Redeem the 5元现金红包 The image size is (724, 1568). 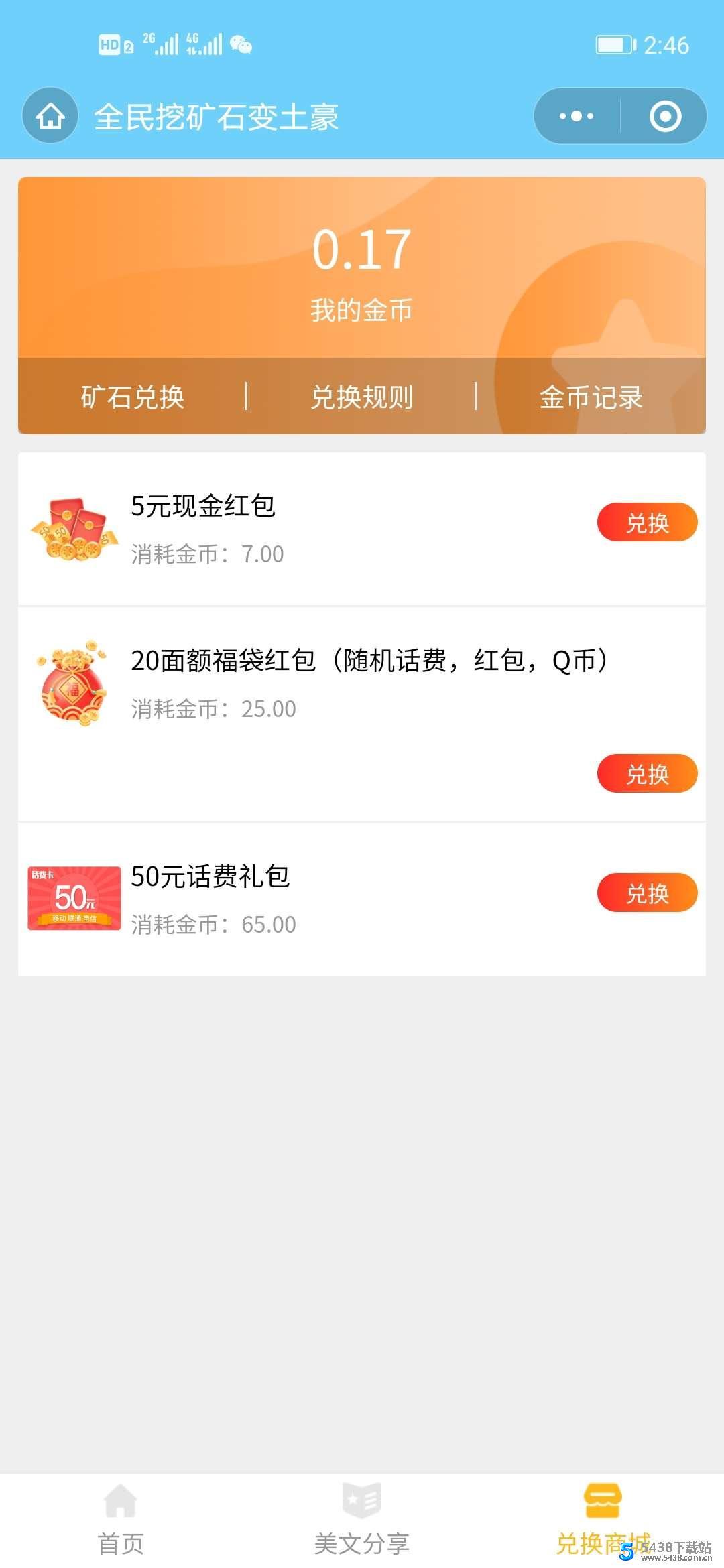[x=647, y=522]
